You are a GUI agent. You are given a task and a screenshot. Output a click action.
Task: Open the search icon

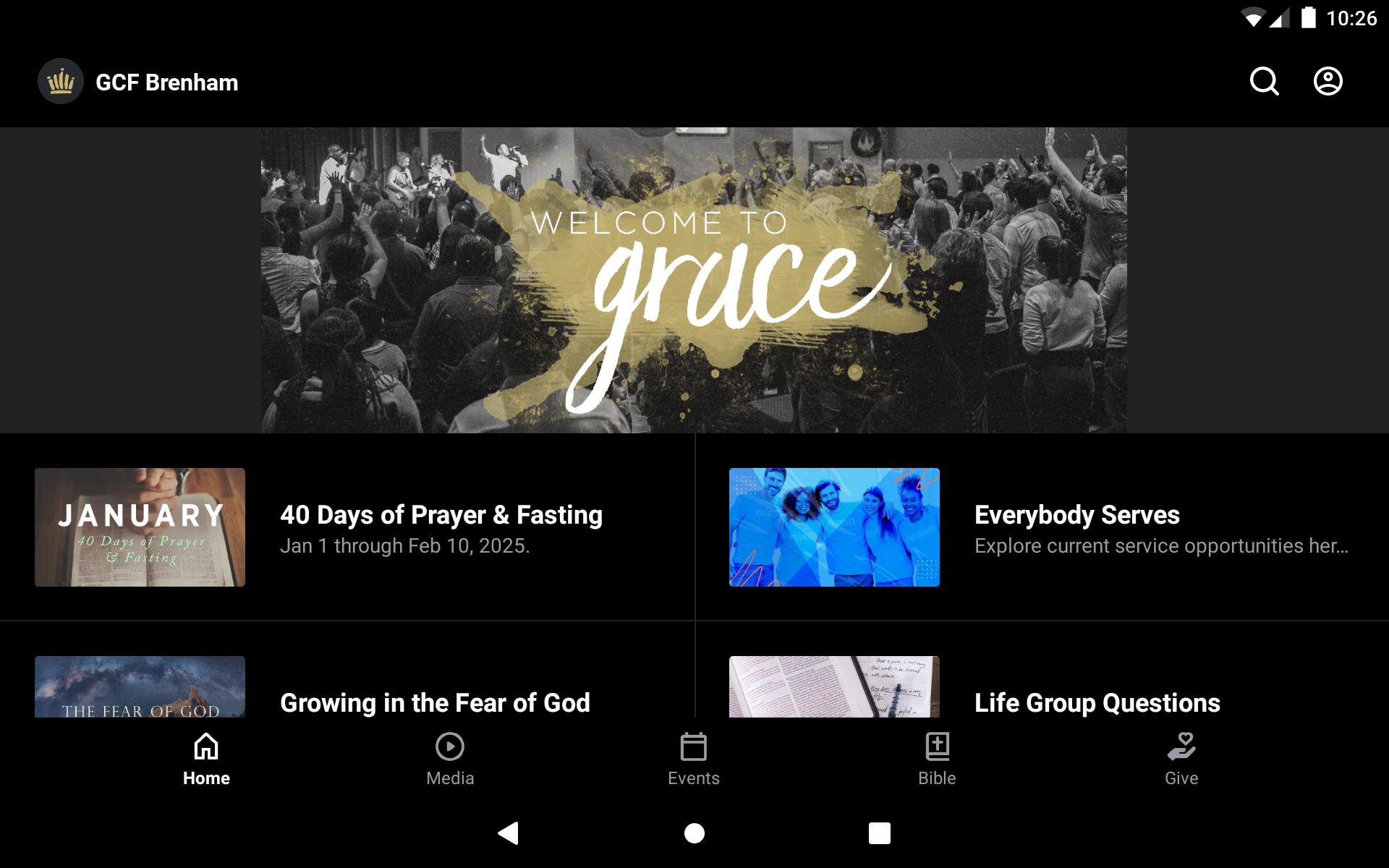1264,82
